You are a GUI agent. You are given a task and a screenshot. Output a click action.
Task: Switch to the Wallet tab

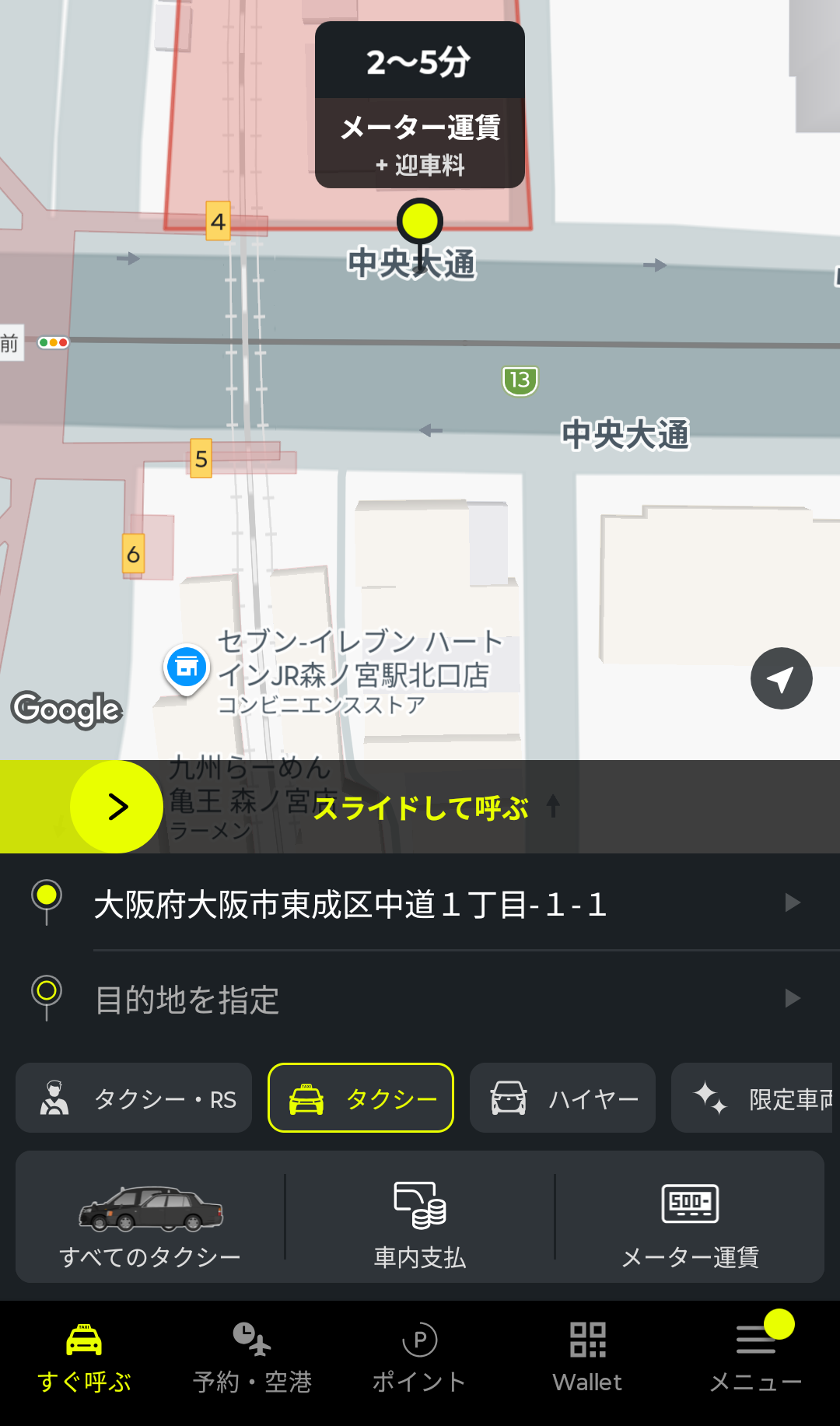point(587,1358)
